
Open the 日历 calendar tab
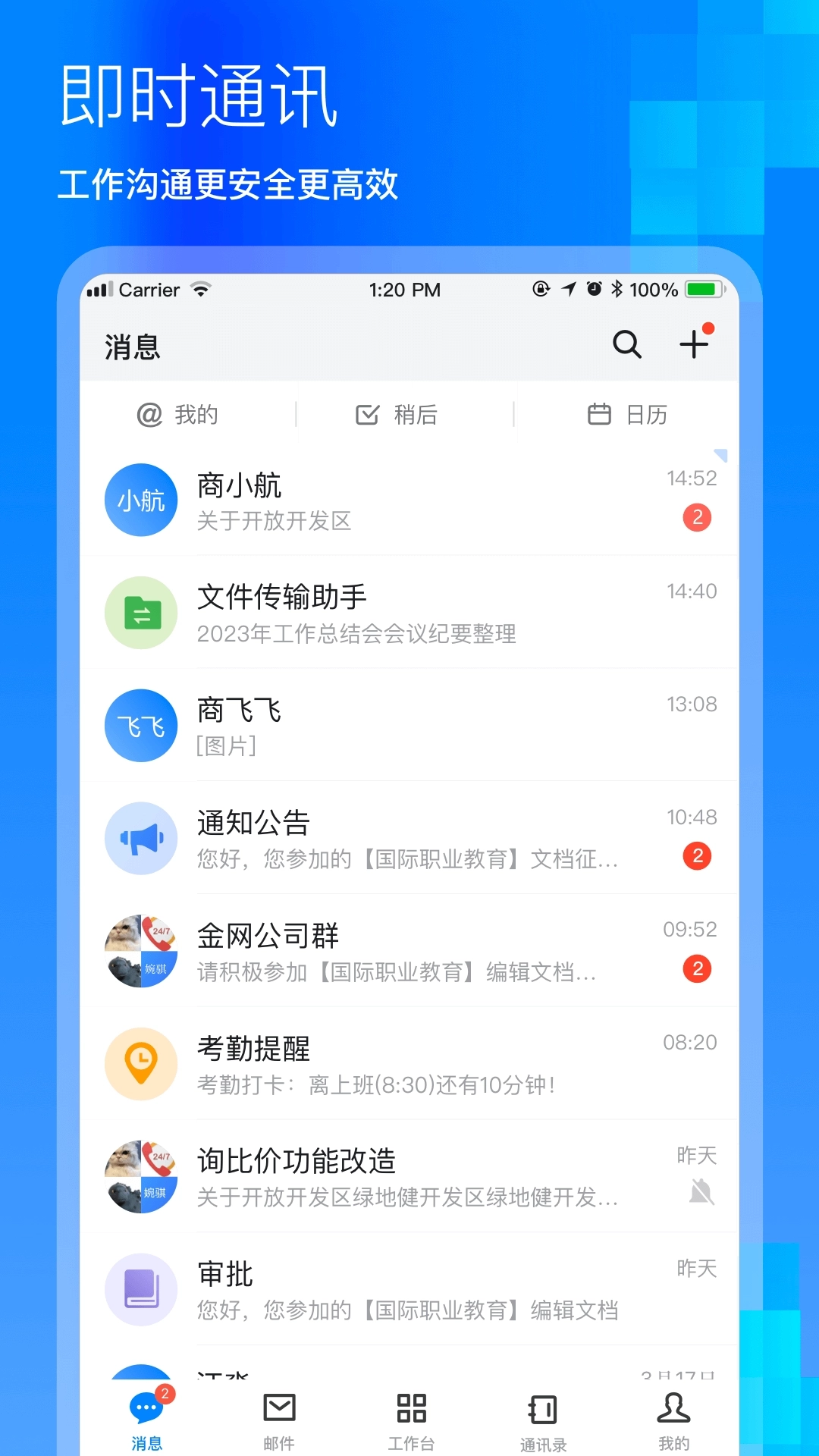coord(629,414)
